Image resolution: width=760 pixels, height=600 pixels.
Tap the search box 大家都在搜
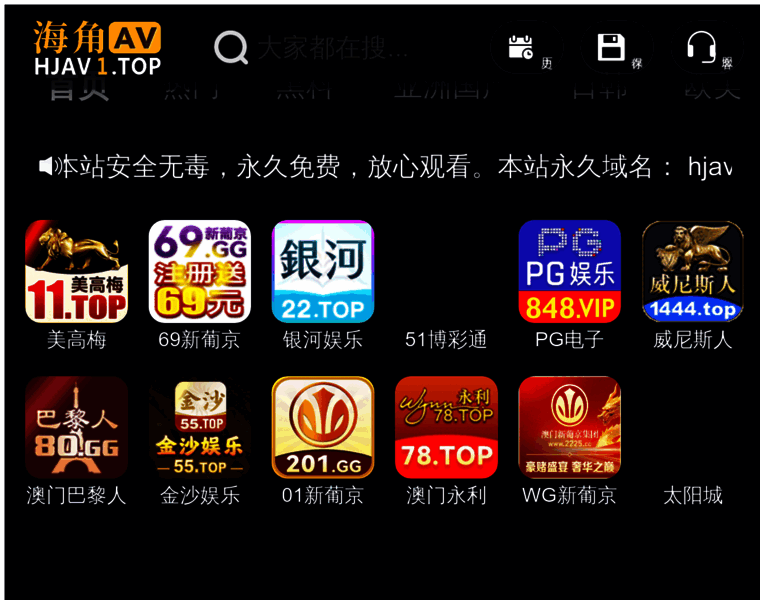click(x=330, y=47)
